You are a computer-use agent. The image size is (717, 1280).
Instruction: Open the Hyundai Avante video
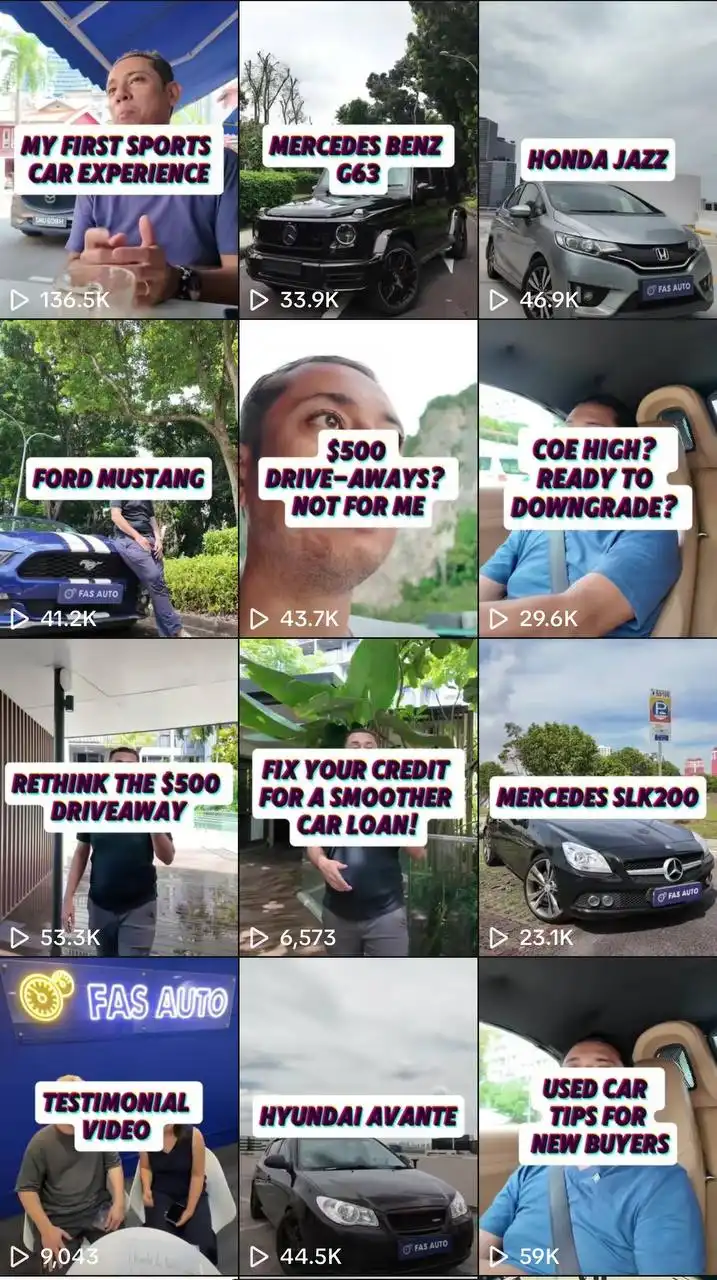(358, 1117)
